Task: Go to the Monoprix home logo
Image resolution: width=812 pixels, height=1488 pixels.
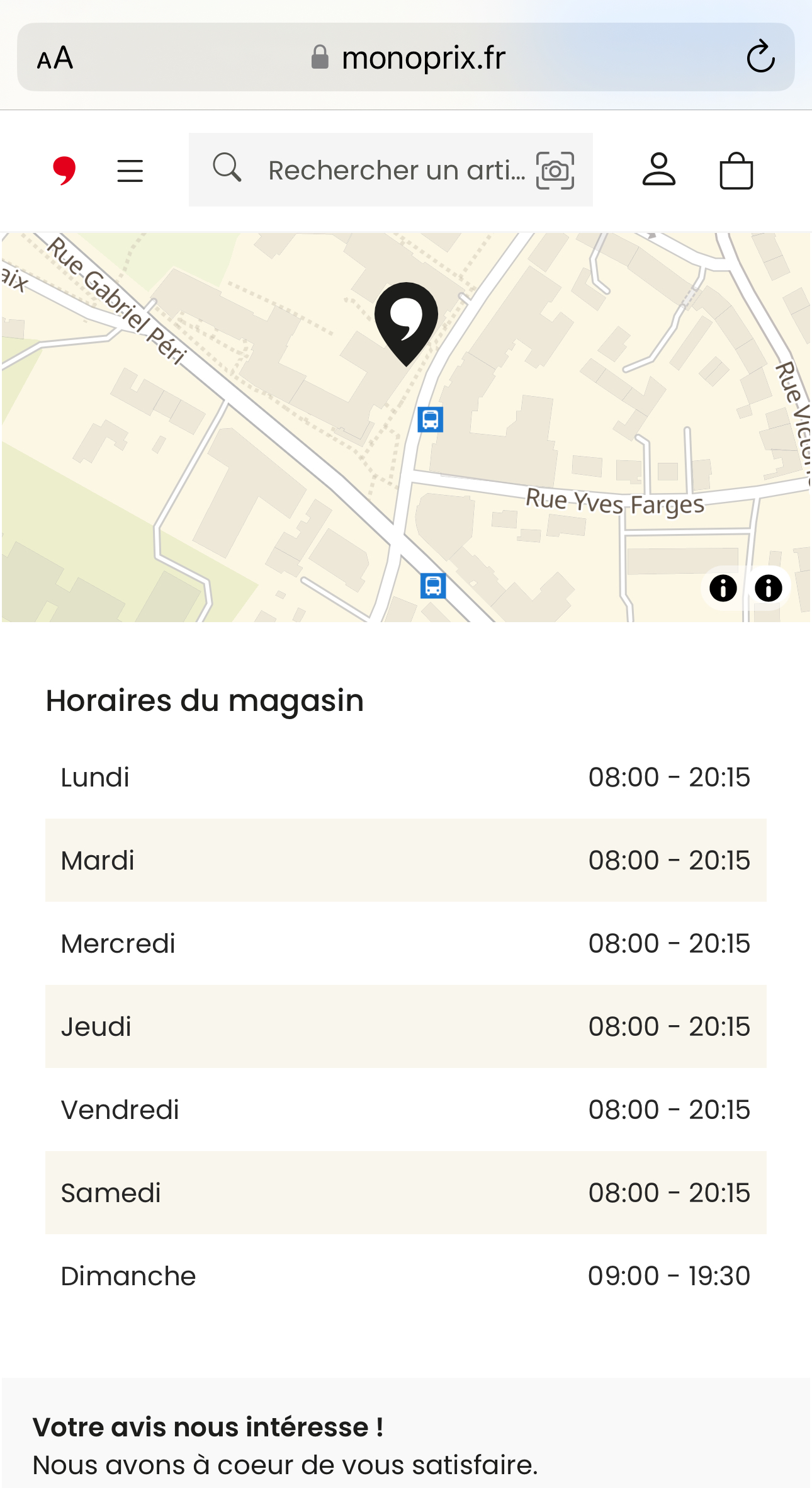Action: (64, 171)
